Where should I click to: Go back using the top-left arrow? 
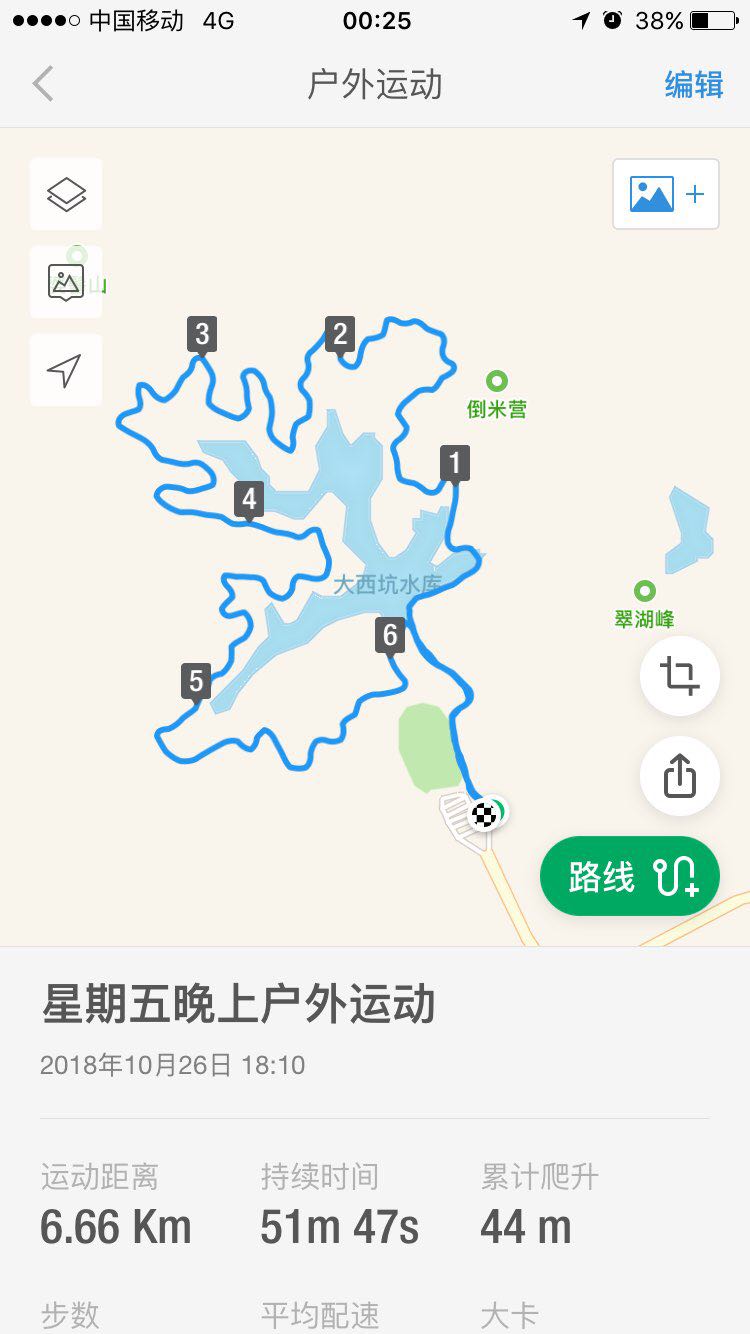[43, 85]
